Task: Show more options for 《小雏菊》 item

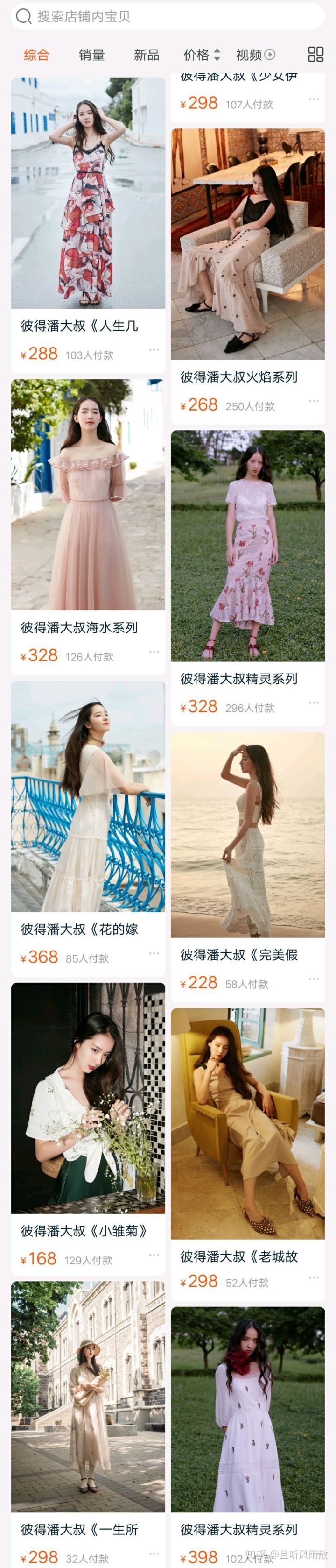Action: pyautogui.click(x=154, y=1255)
